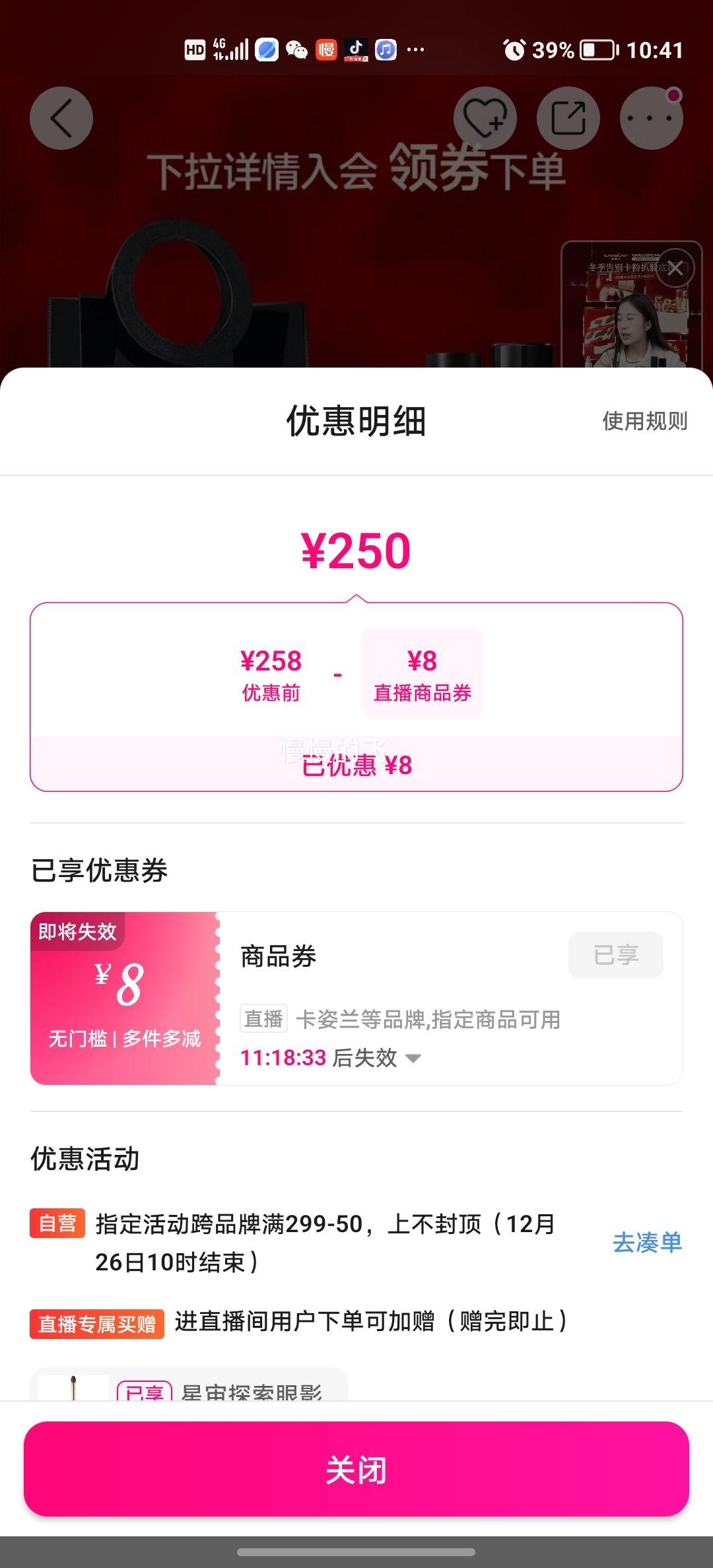Tap the grey 已享 applied button

pyautogui.click(x=615, y=954)
